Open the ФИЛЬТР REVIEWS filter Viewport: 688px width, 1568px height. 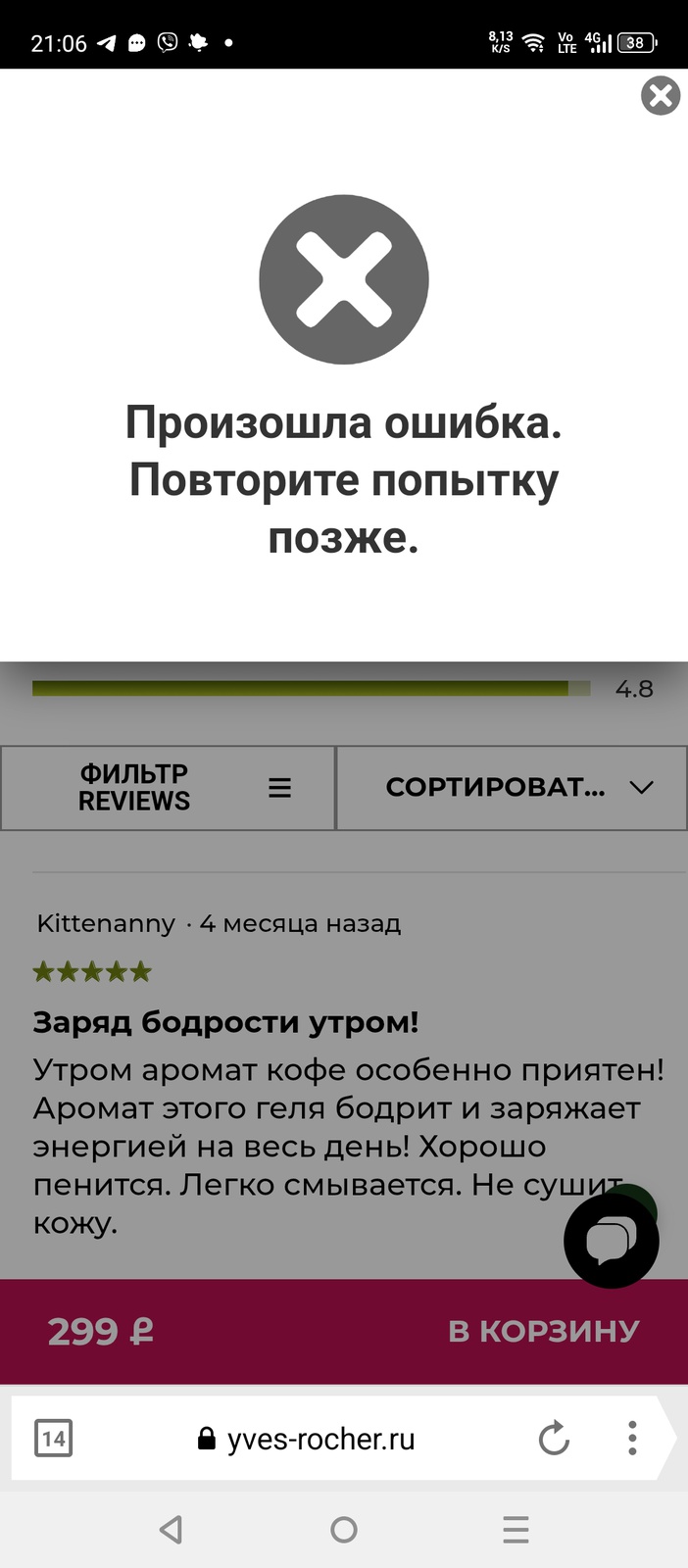coord(168,788)
